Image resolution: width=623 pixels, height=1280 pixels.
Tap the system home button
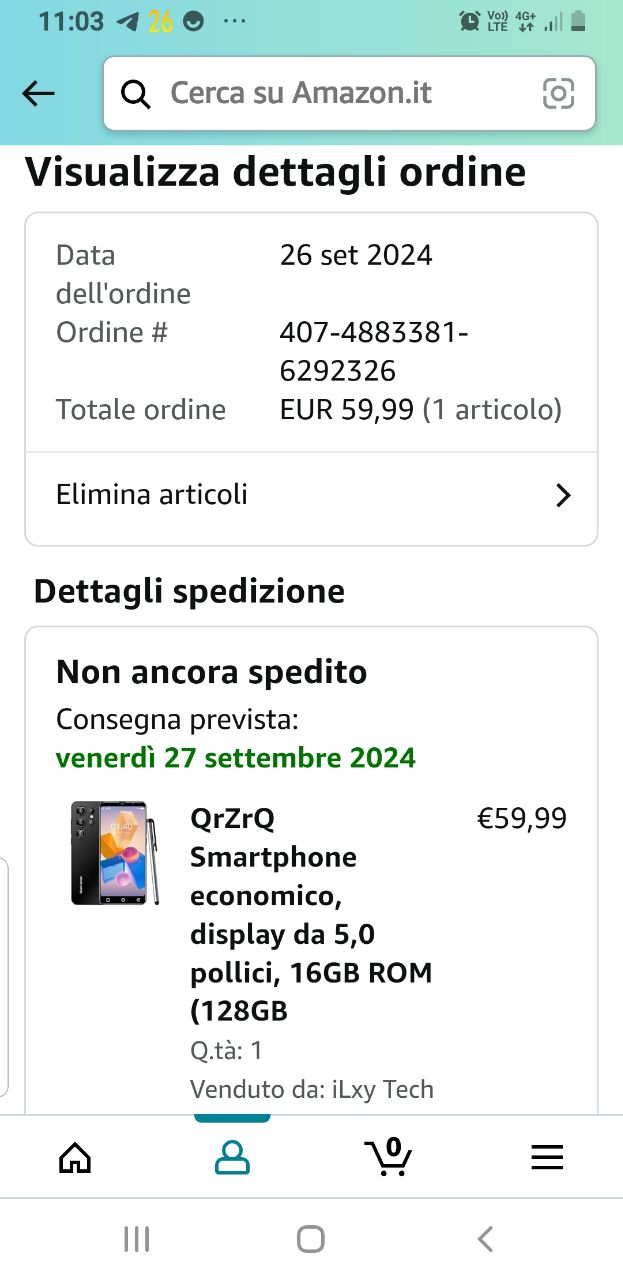pos(311,1240)
